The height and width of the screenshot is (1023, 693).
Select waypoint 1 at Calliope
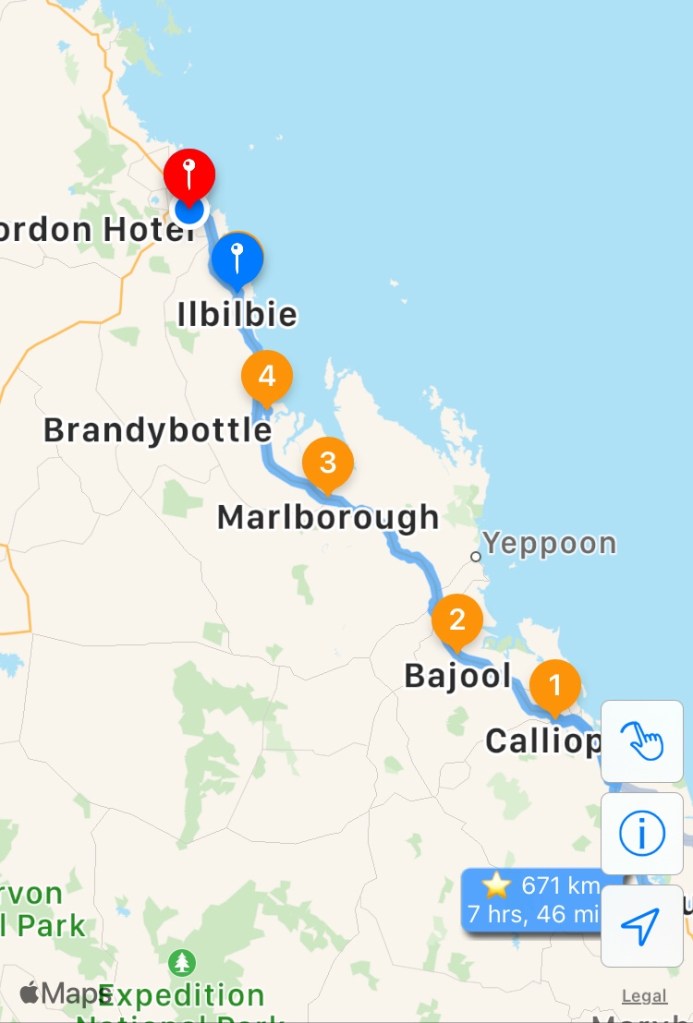pyautogui.click(x=555, y=685)
